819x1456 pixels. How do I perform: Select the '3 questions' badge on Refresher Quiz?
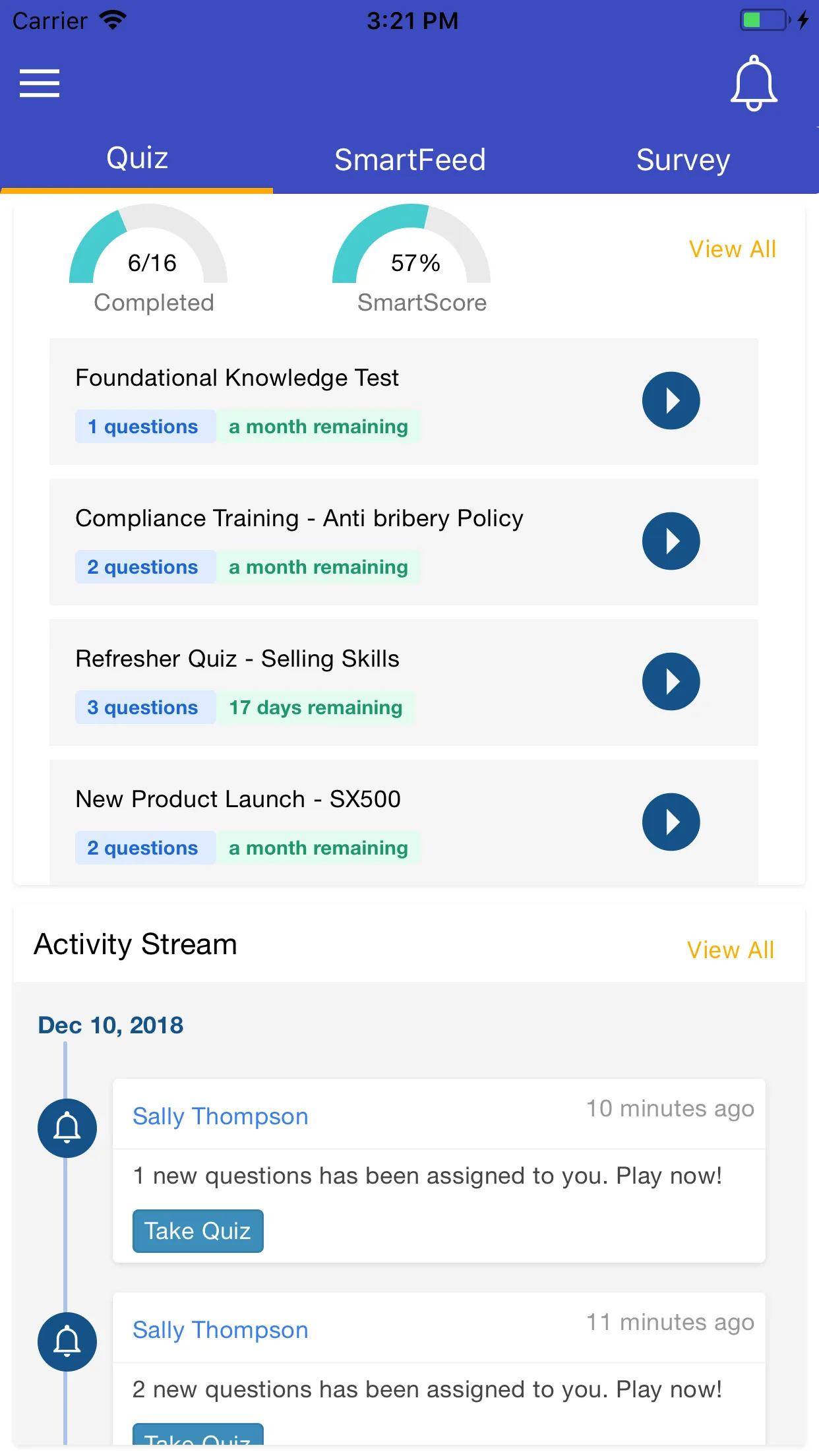(x=145, y=707)
